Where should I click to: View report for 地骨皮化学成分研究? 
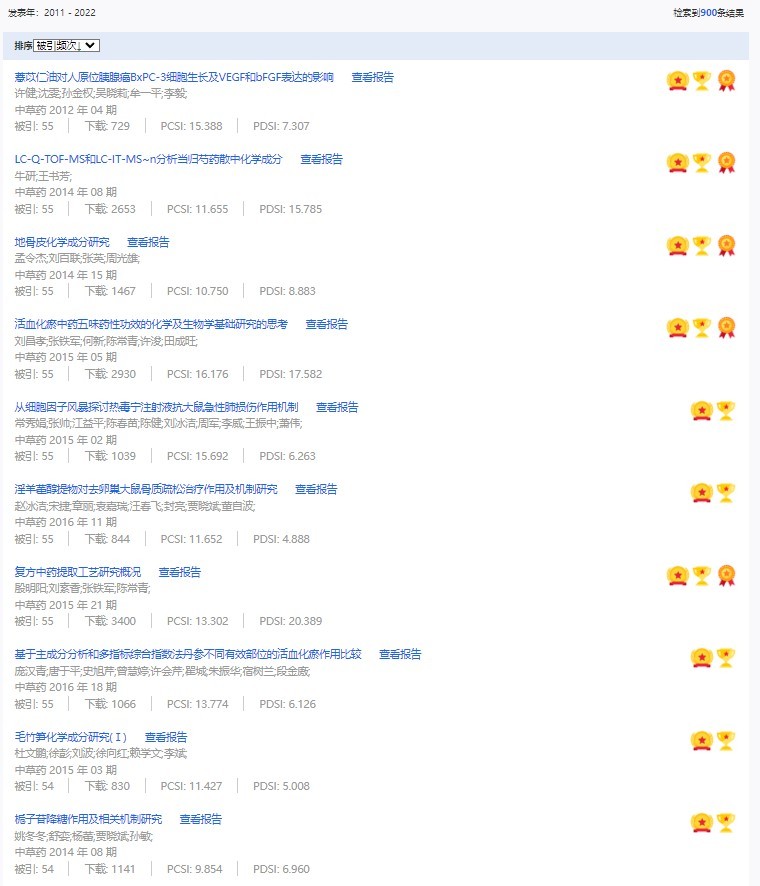[148, 242]
